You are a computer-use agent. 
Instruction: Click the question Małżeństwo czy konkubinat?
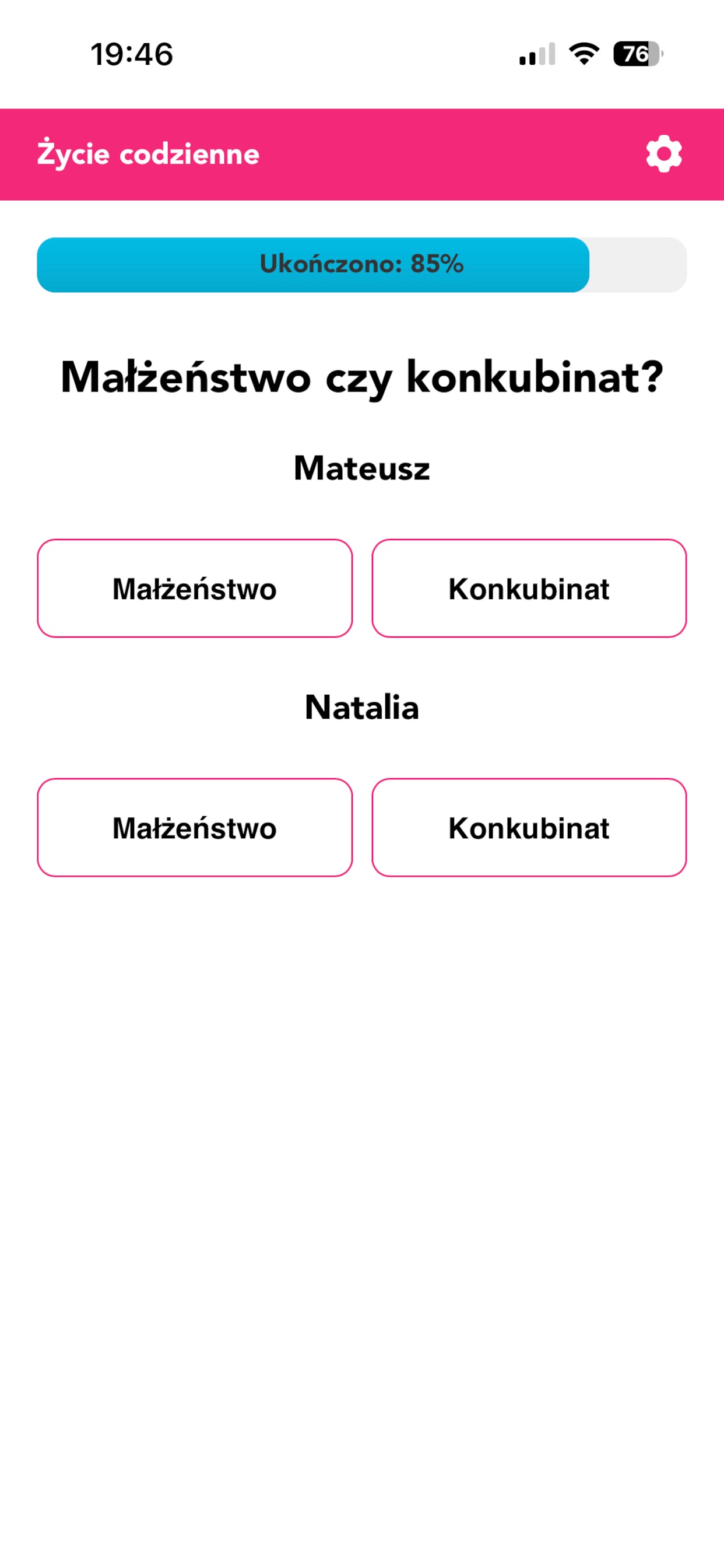click(362, 377)
